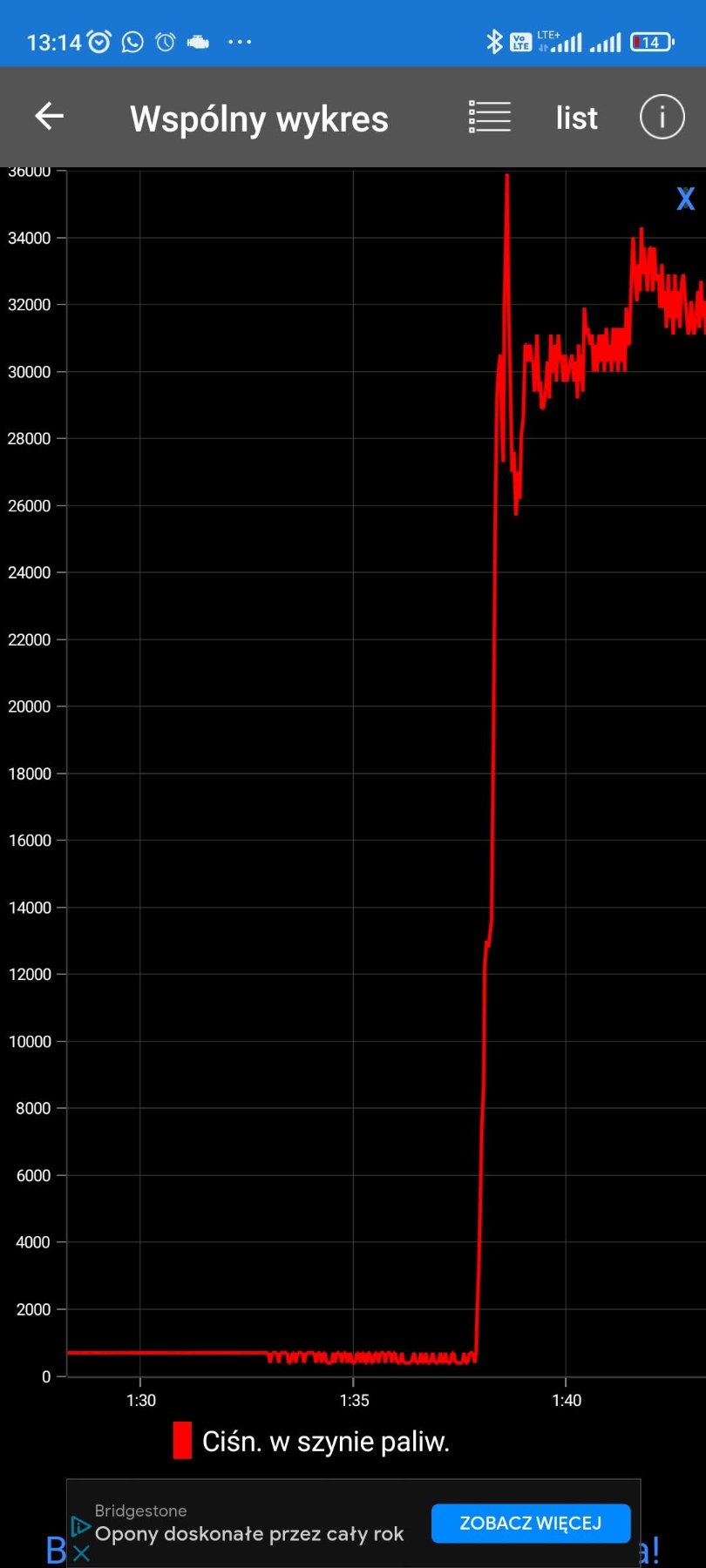
Task: Tap the 'list' toolbar label
Action: pyautogui.click(x=576, y=118)
